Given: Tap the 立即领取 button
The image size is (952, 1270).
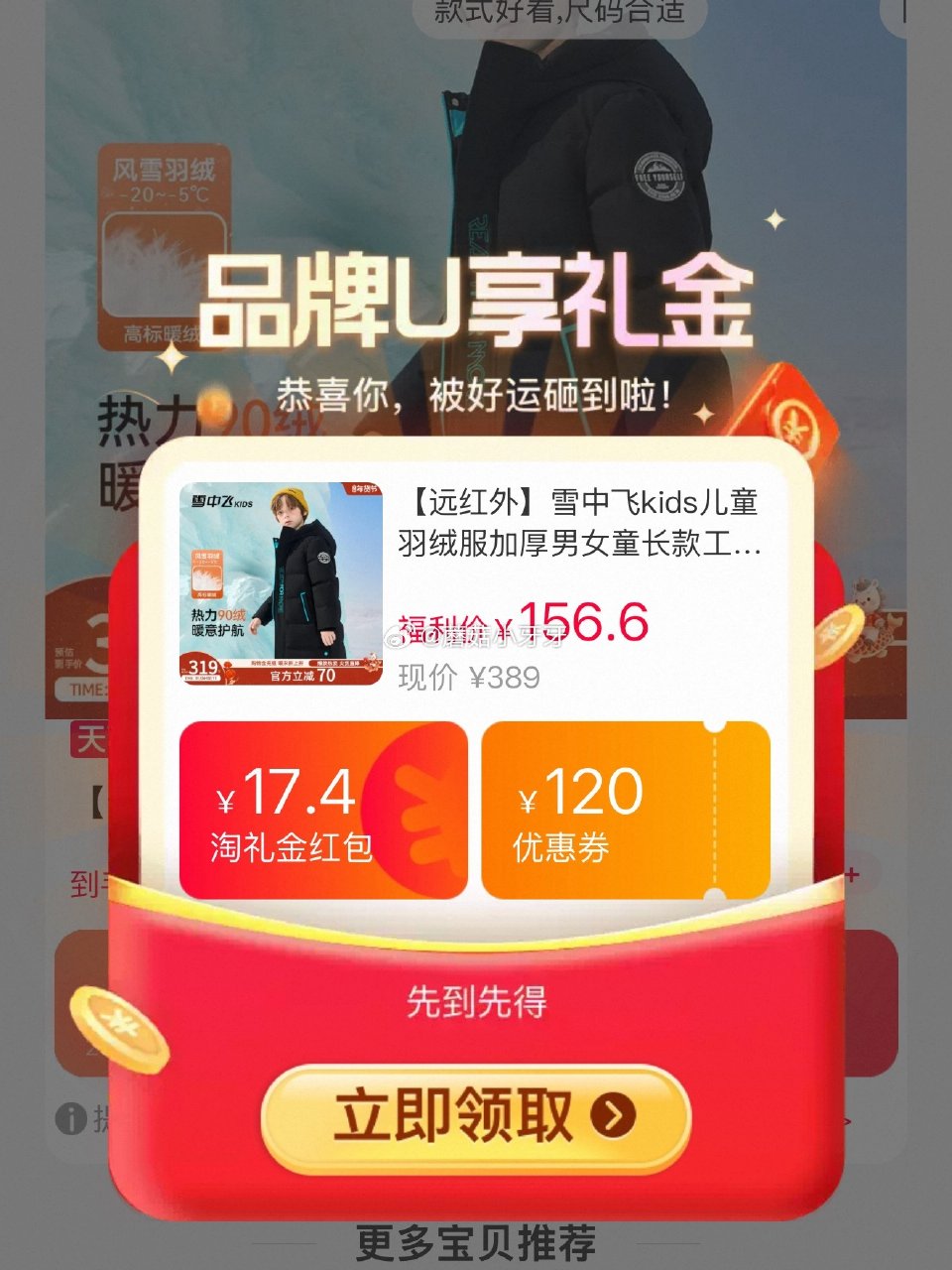Looking at the screenshot, I should coord(475,1117).
